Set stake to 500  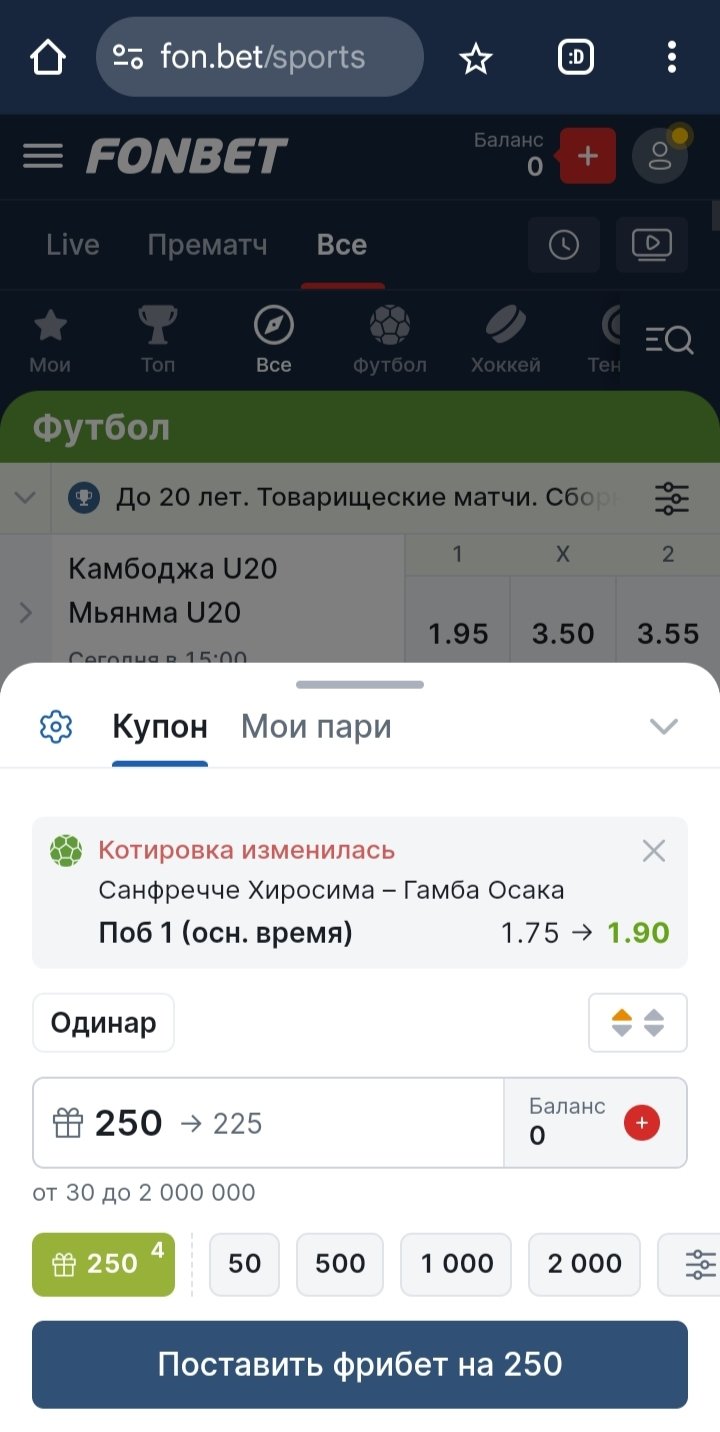coord(340,1263)
